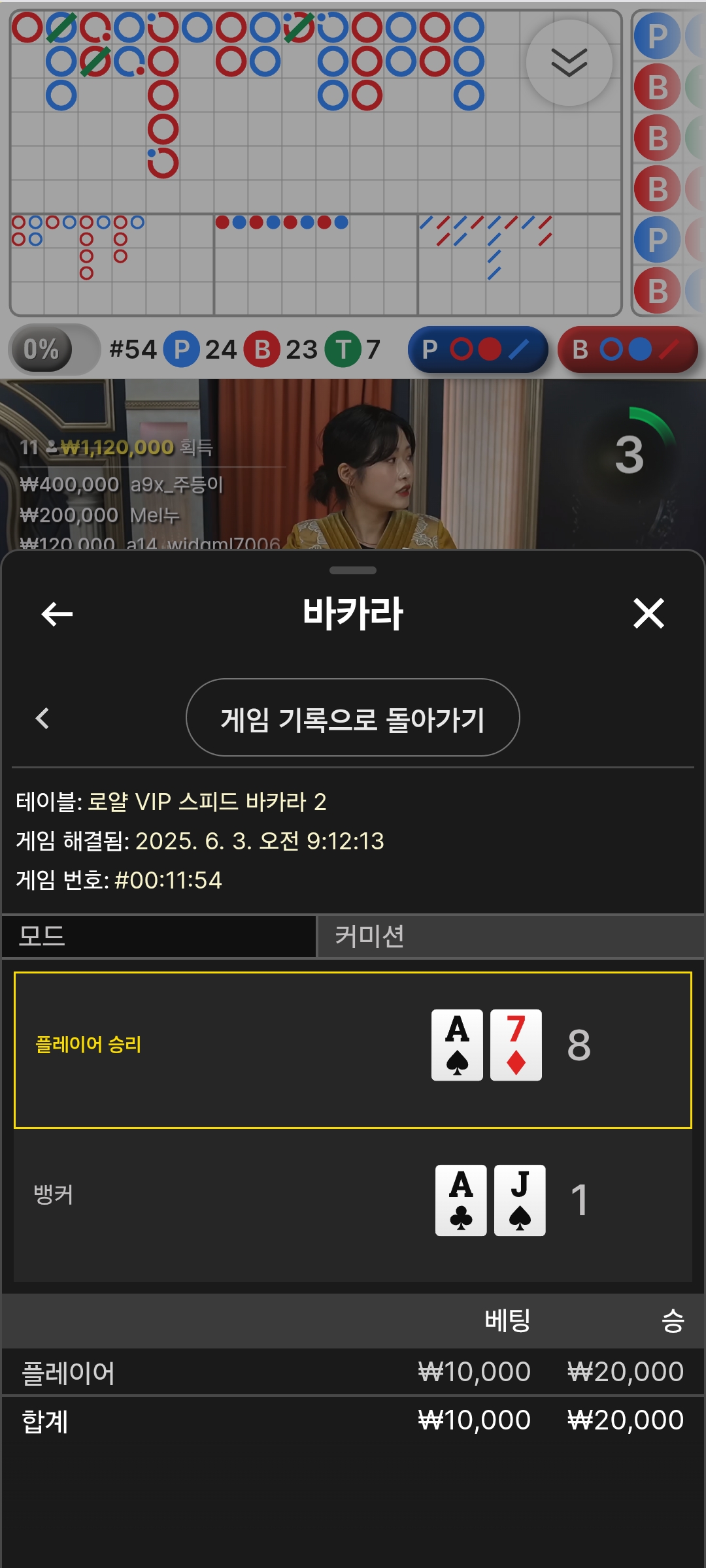Toggle the 0% statistics switch
The width and height of the screenshot is (706, 1568).
click(x=54, y=350)
